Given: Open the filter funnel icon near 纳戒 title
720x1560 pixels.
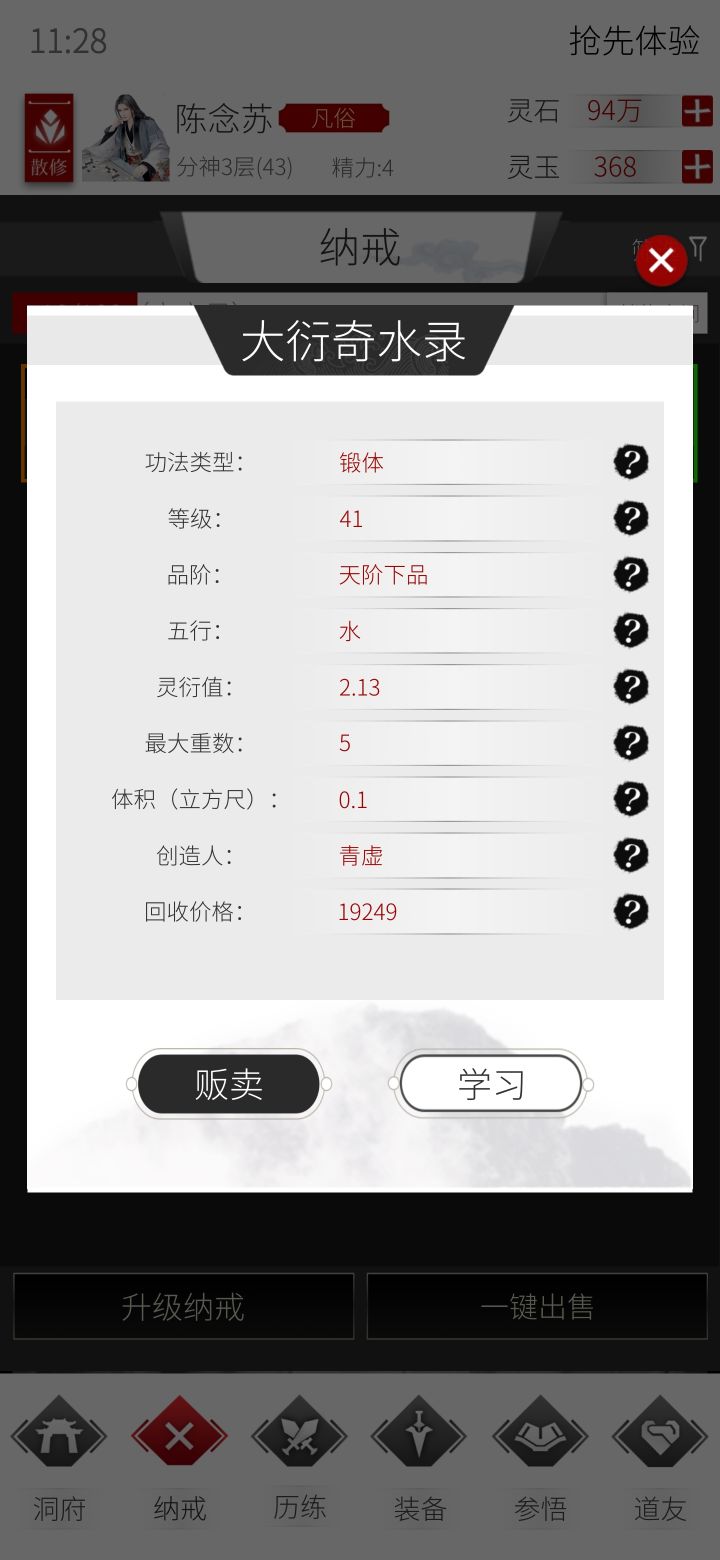Looking at the screenshot, I should 697,248.
